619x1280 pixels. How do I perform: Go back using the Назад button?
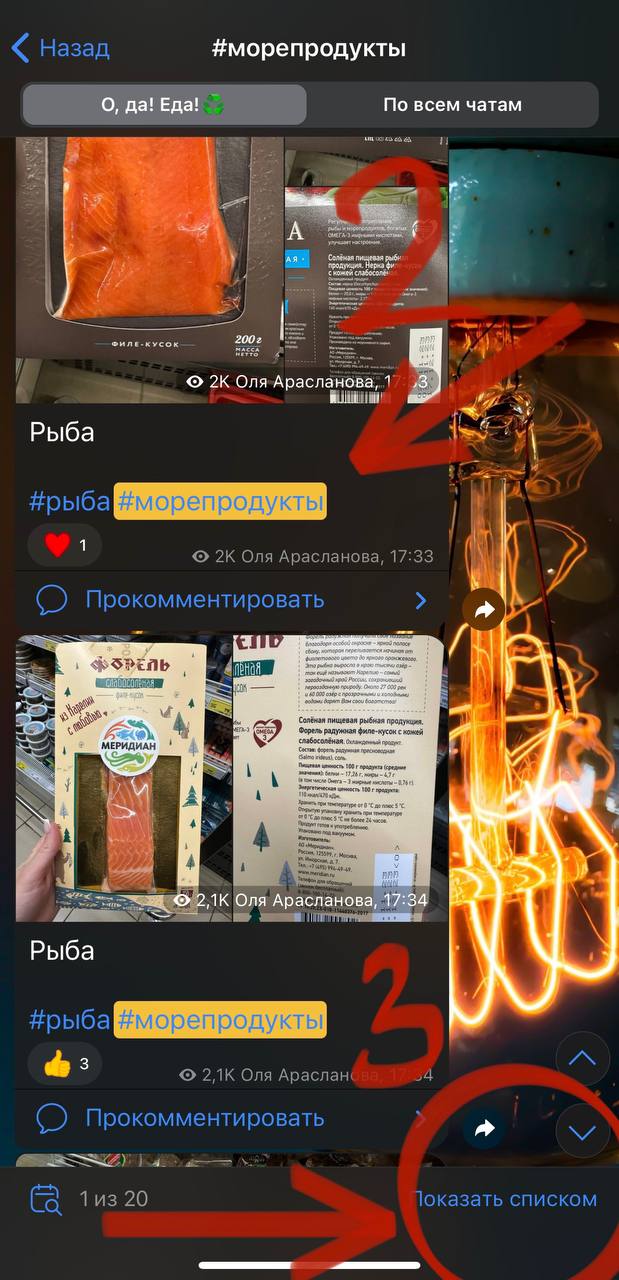(x=60, y=48)
